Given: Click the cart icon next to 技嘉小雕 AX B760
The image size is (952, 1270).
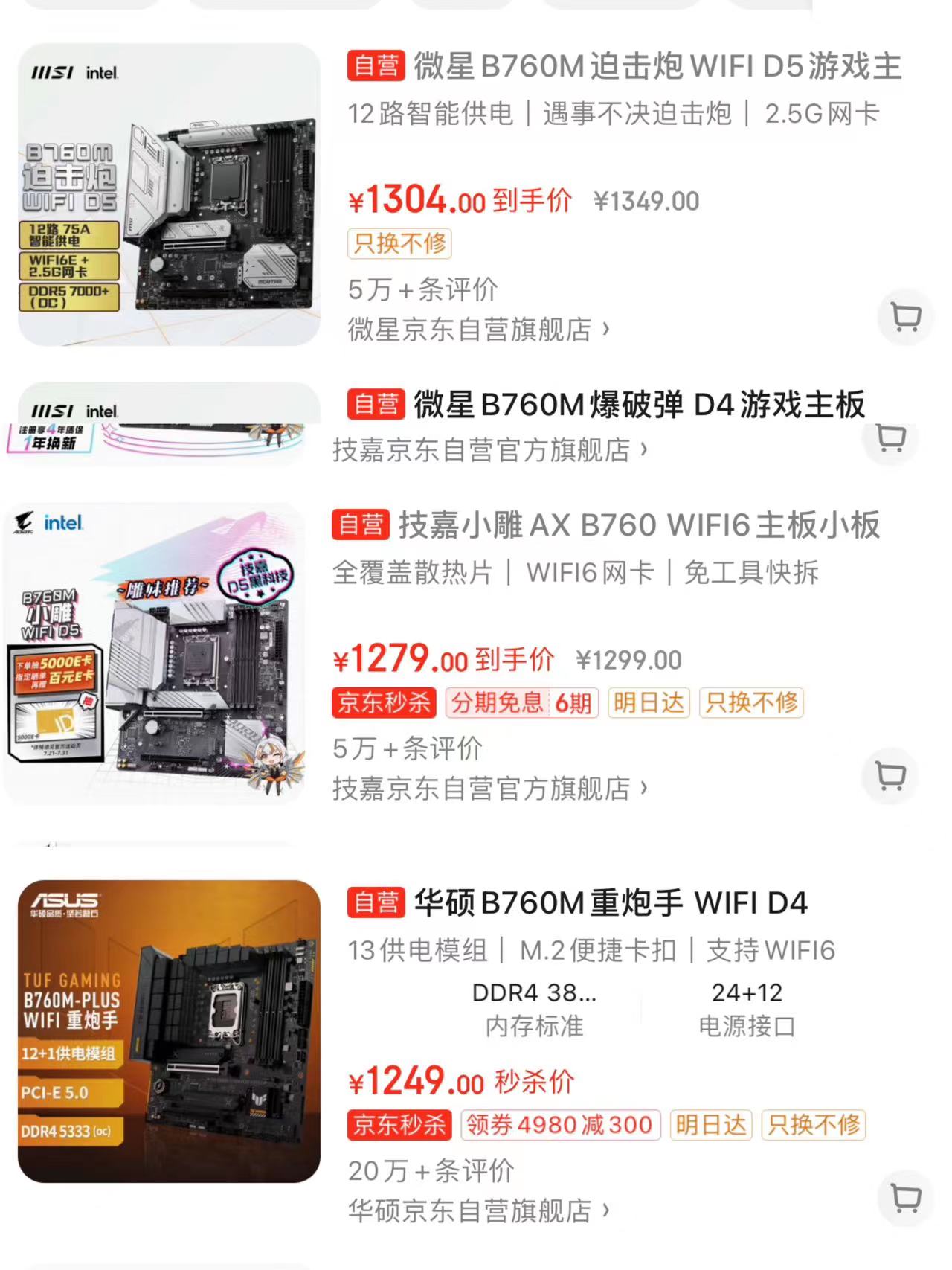Looking at the screenshot, I should point(890,776).
